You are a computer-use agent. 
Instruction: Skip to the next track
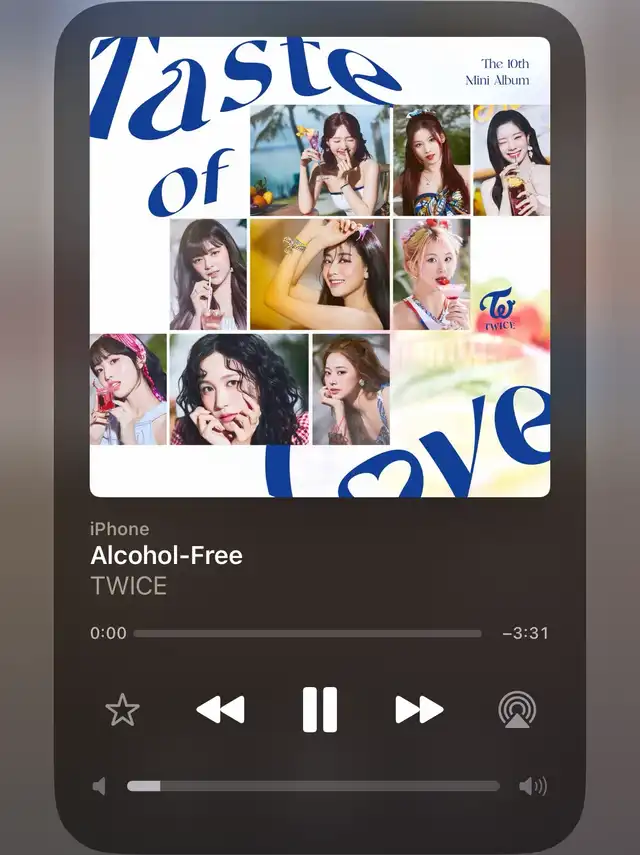(419, 710)
